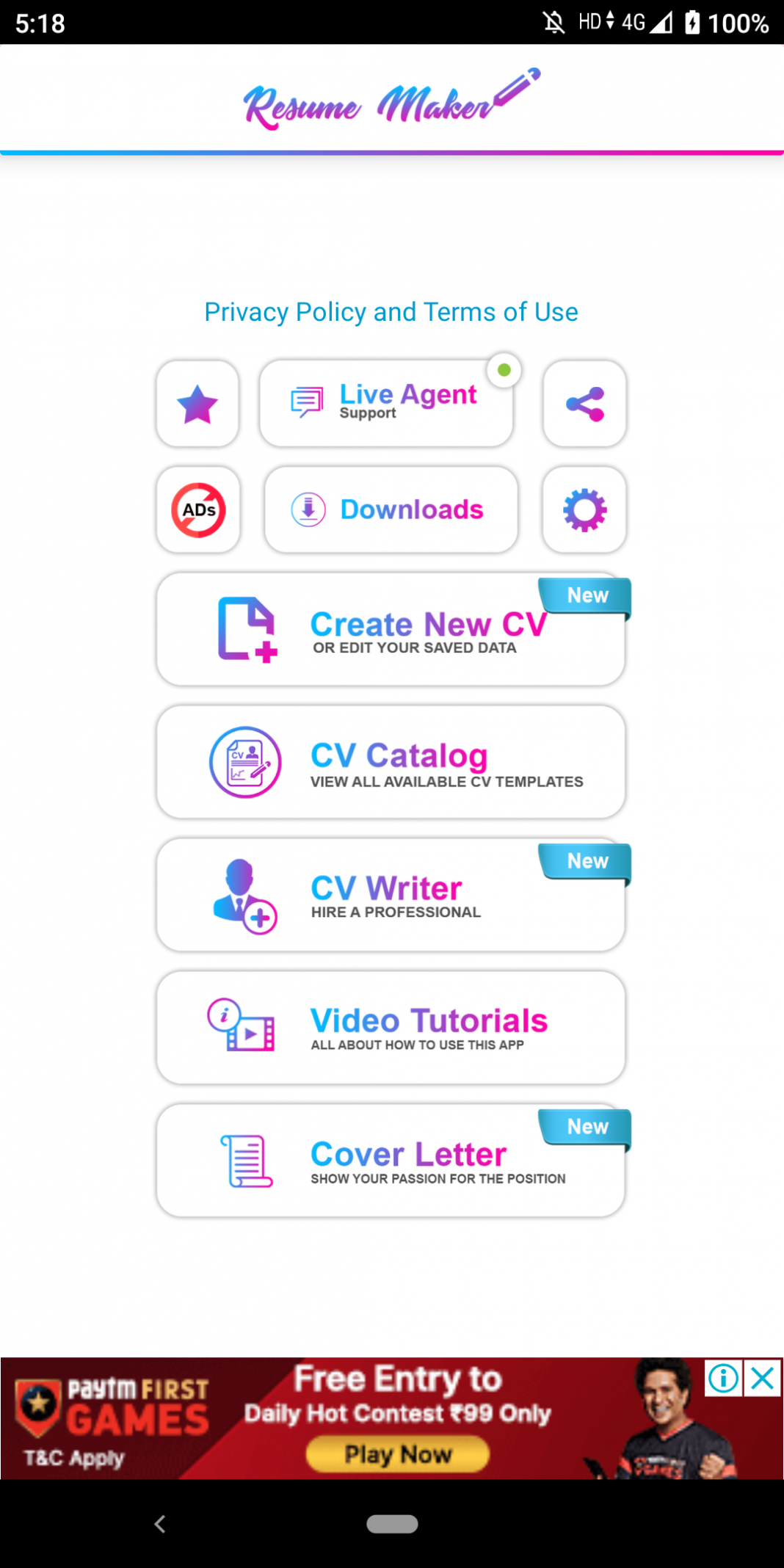The width and height of the screenshot is (784, 1568).
Task: Tap Play Now on the Paytm ad
Action: [x=396, y=1454]
